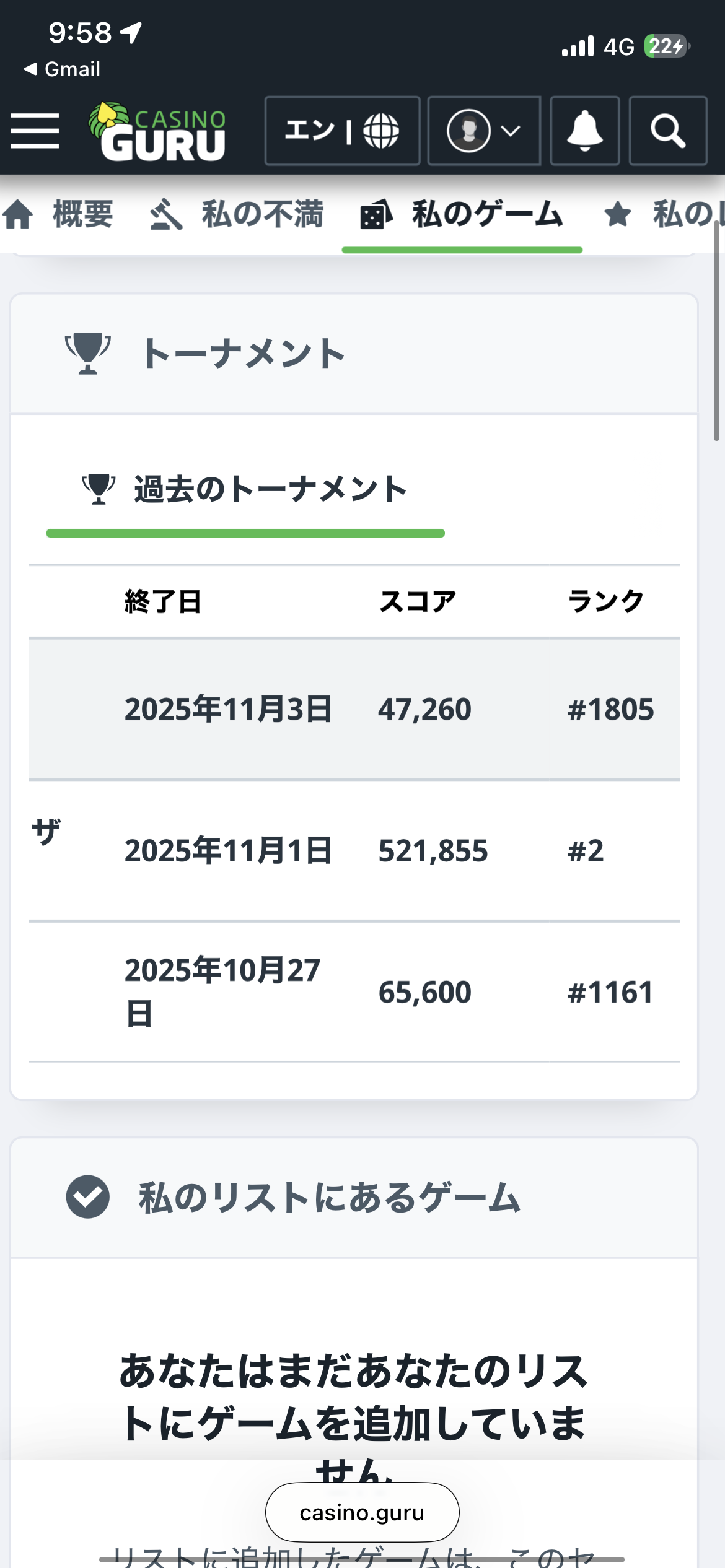Click the globe language icon
This screenshot has width=725, height=1568.
380,132
